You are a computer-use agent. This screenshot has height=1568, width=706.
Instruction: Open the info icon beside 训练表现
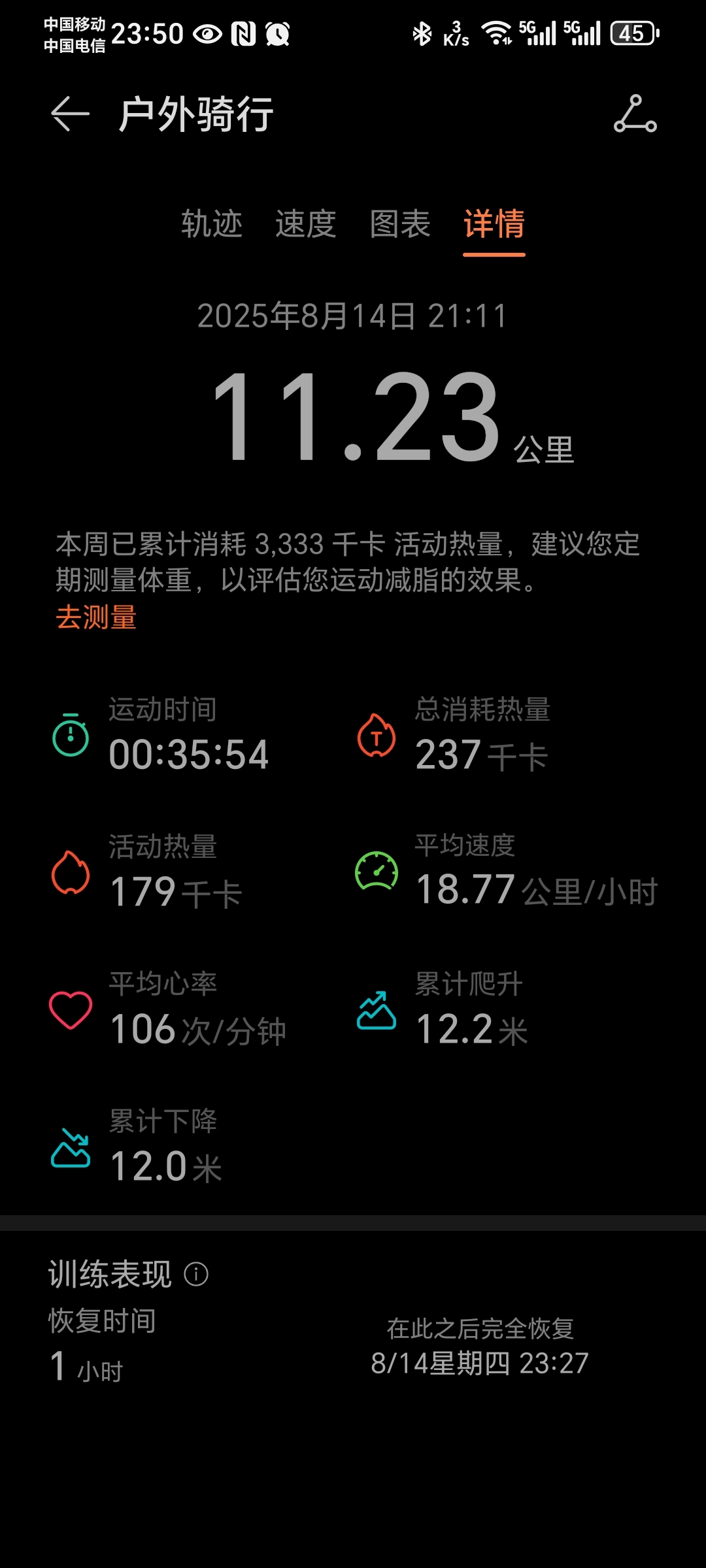click(x=196, y=1273)
